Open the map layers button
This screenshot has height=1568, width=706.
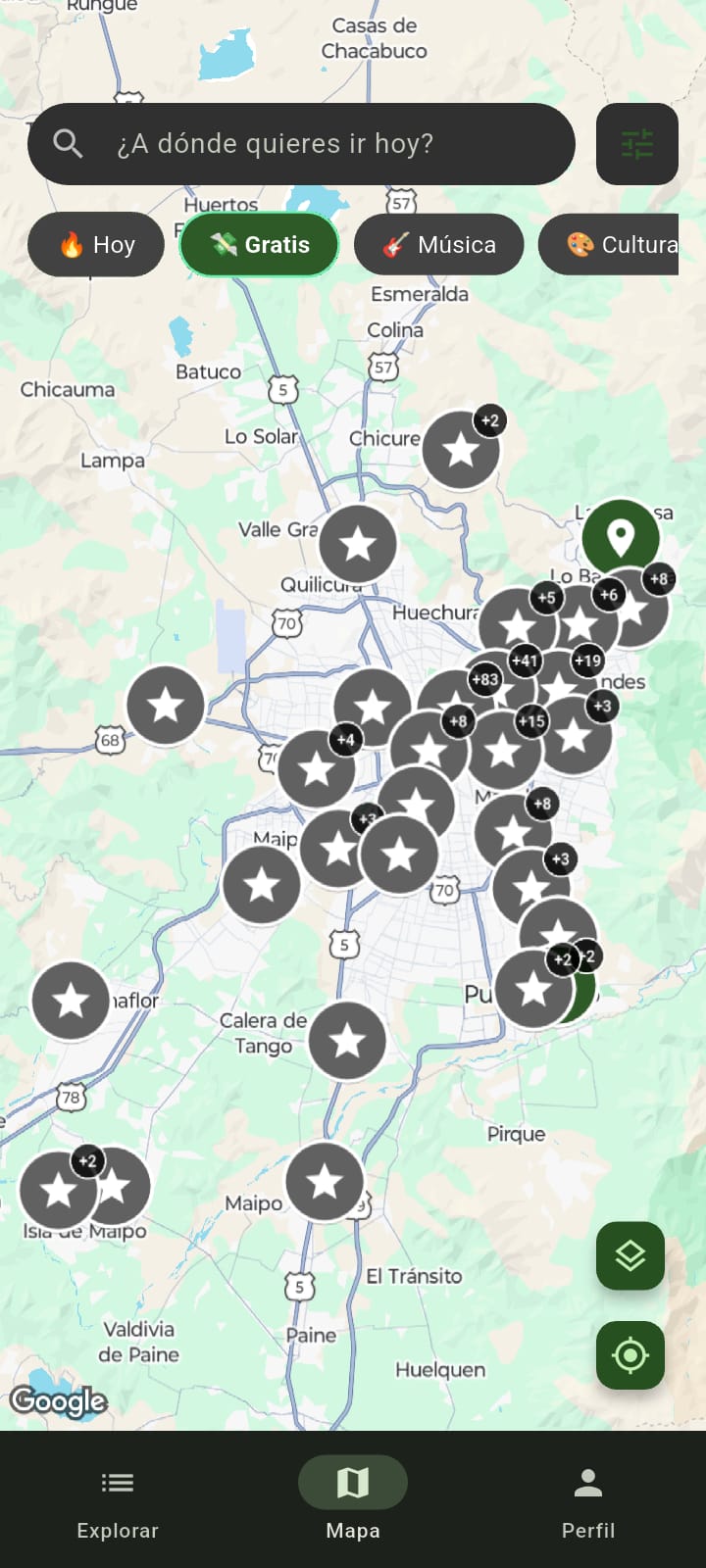[x=630, y=1255]
